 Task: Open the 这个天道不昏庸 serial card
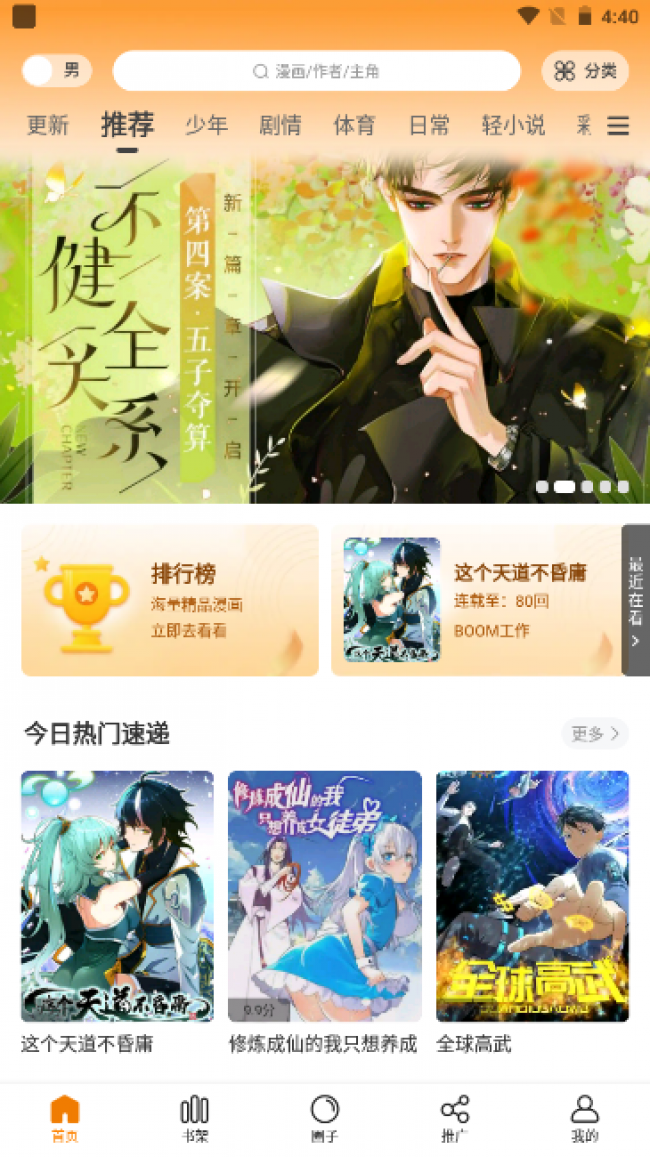[x=476, y=600]
